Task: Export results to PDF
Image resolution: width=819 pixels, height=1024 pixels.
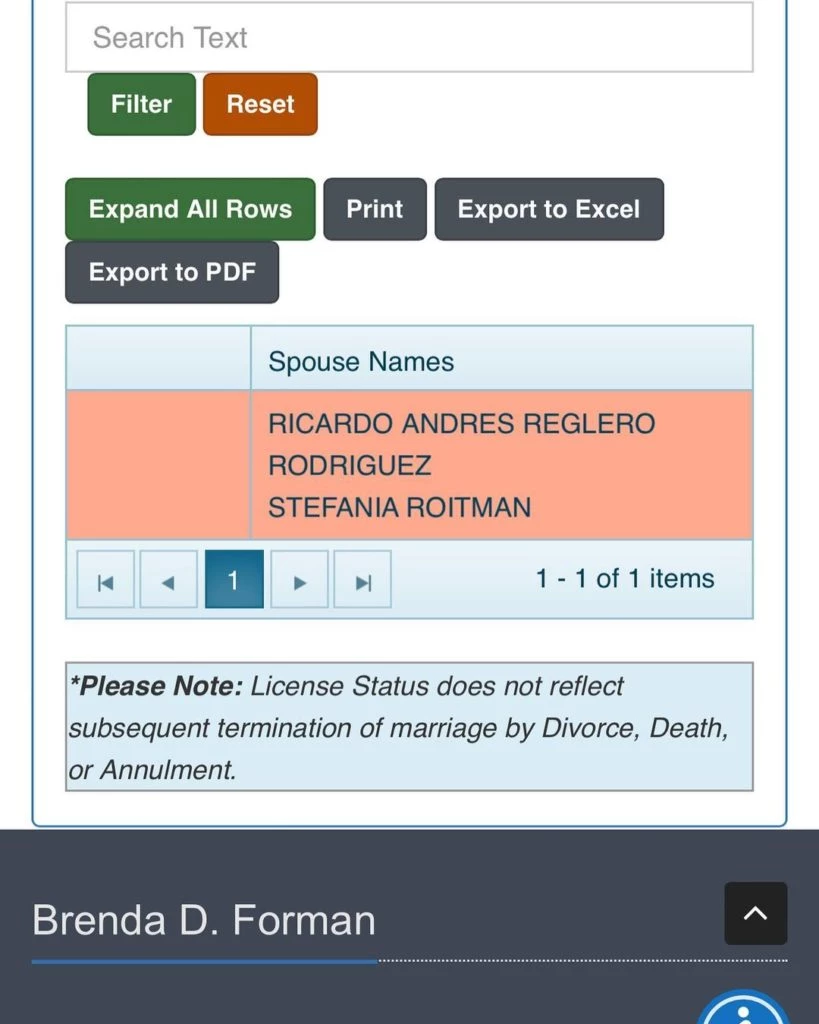Action: coord(172,272)
